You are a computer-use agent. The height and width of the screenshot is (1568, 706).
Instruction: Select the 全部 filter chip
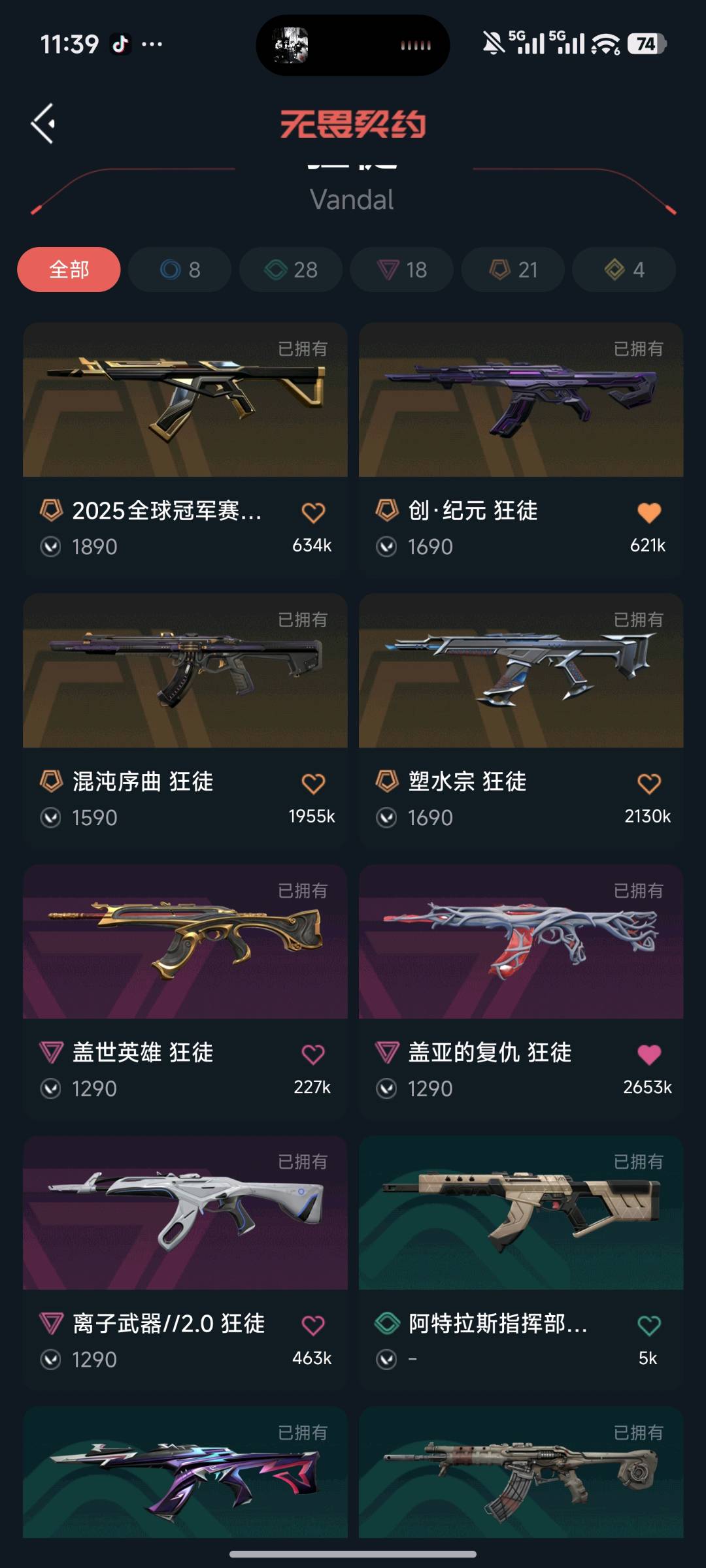pyautogui.click(x=69, y=269)
